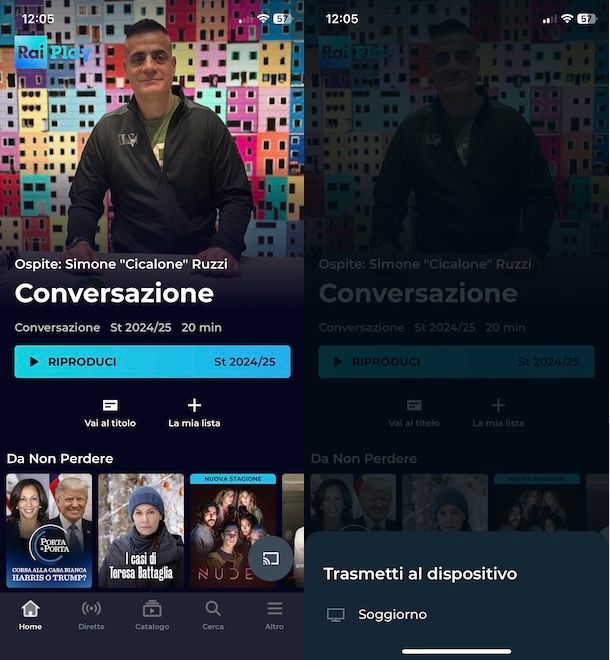Add Conversazione to La mia lista
Viewport: 610px width, 660px height.
coord(194,412)
